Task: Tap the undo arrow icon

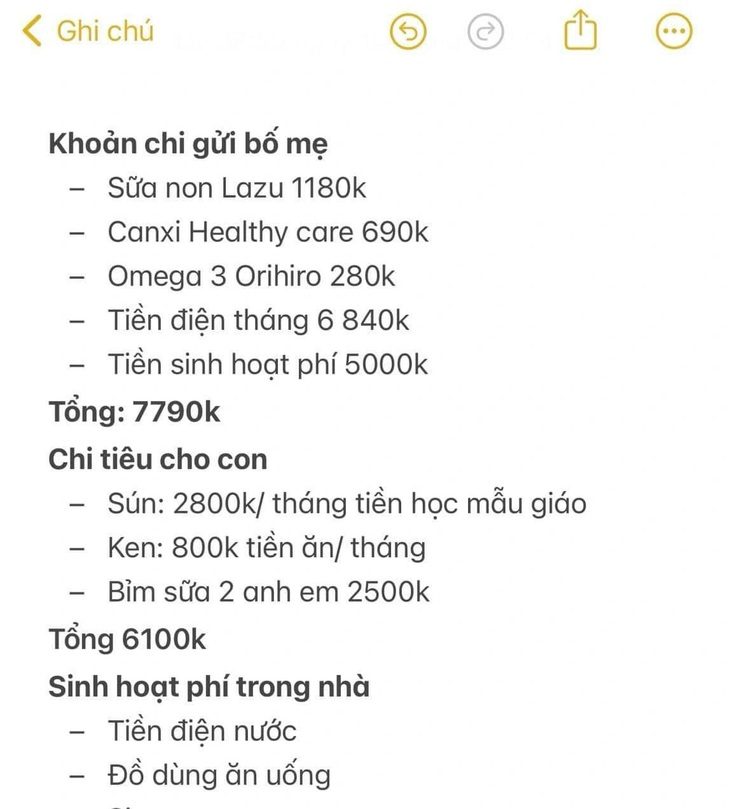Action: coord(407,32)
